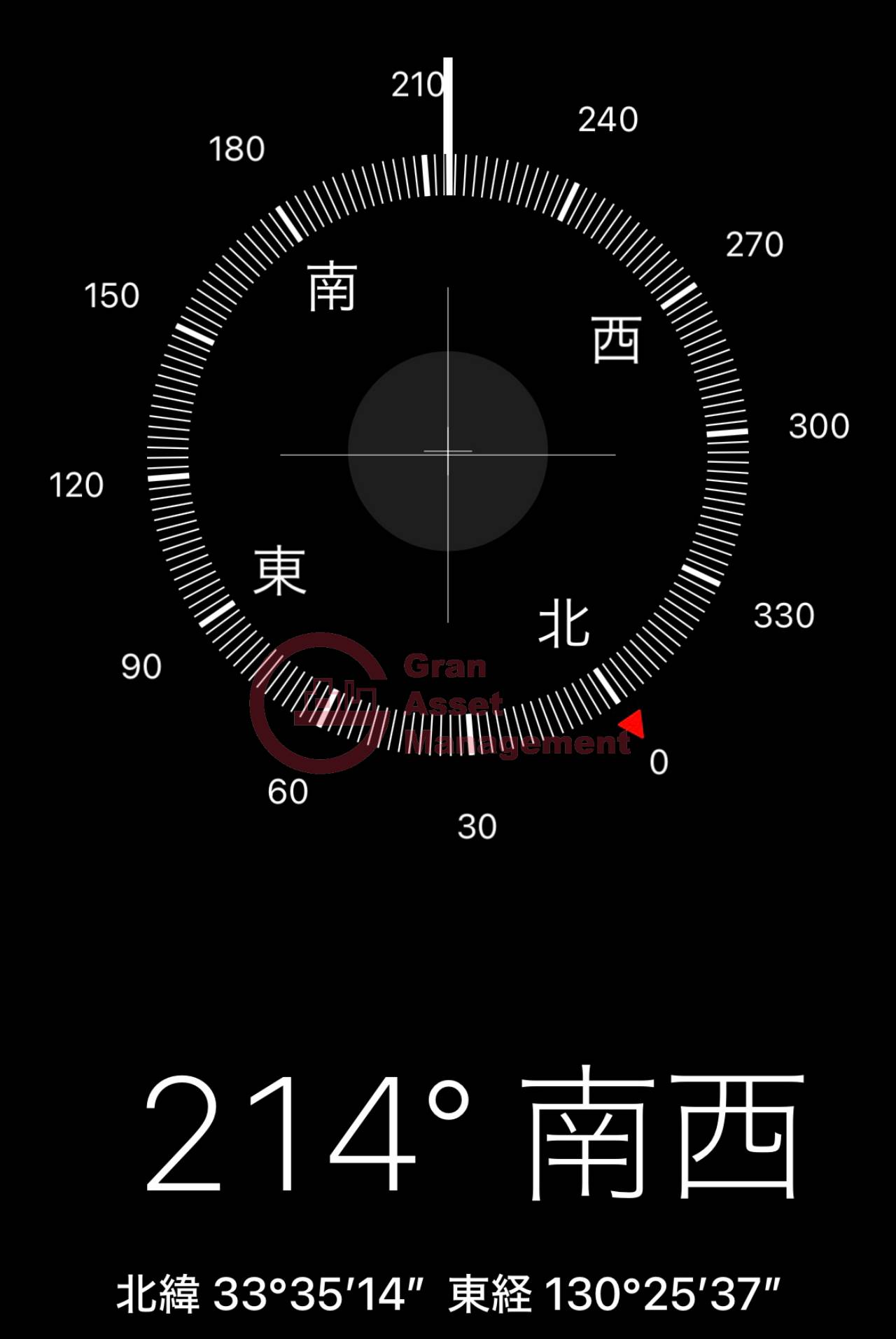Tap the 0 degree marking near the red arrow

(659, 762)
